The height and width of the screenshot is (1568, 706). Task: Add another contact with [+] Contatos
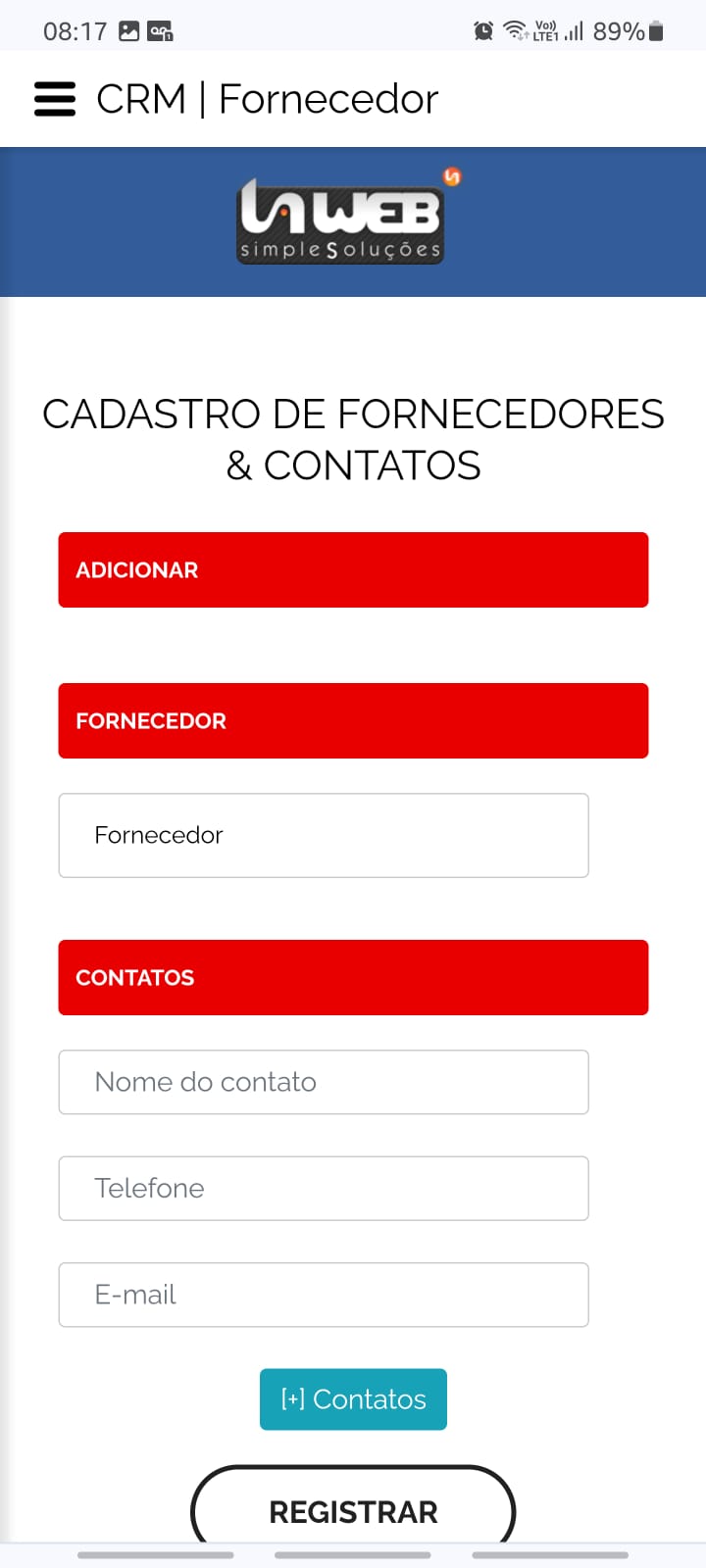click(x=353, y=1399)
